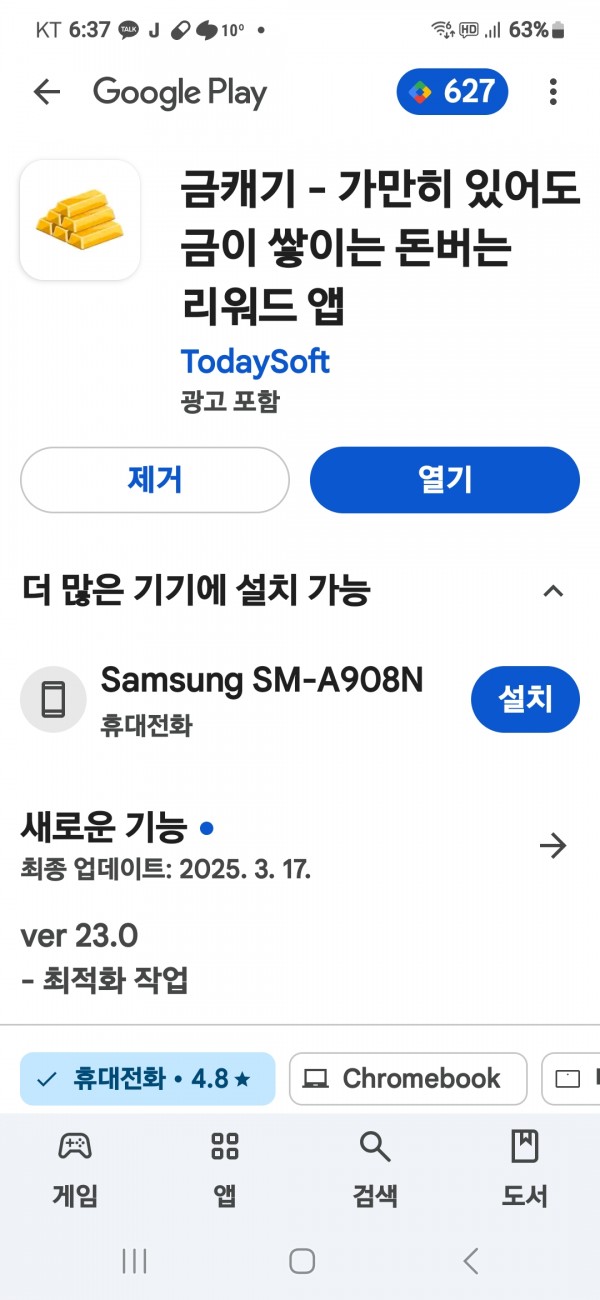Tap 열기 to open the app
The width and height of the screenshot is (600, 1300).
pyautogui.click(x=445, y=480)
